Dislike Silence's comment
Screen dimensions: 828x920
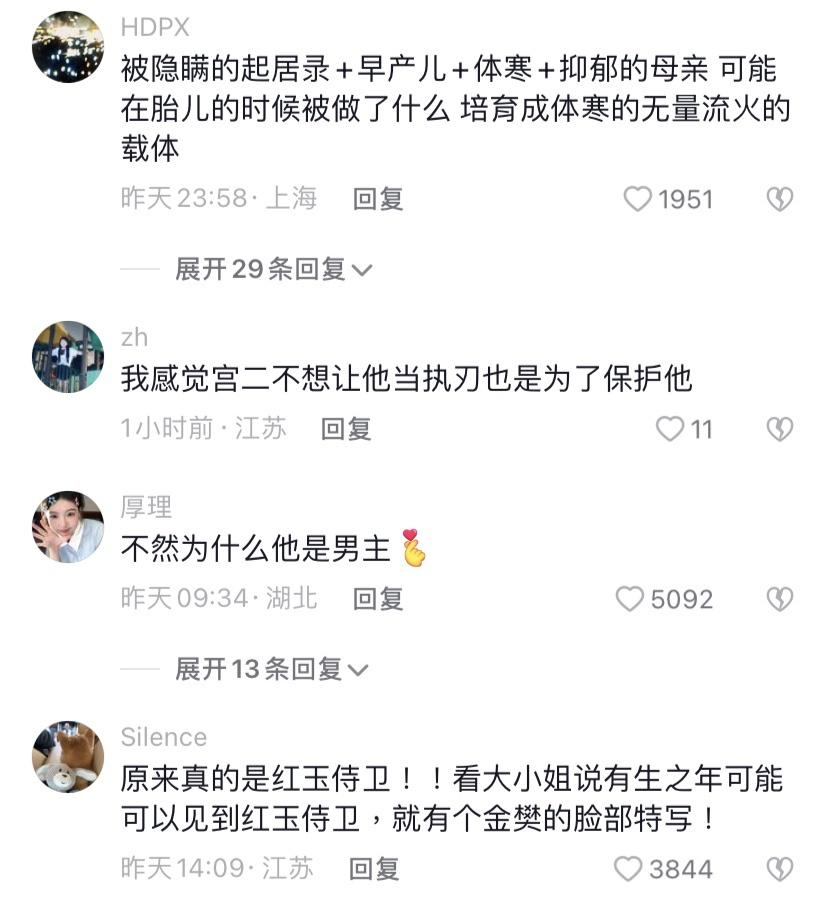779,869
